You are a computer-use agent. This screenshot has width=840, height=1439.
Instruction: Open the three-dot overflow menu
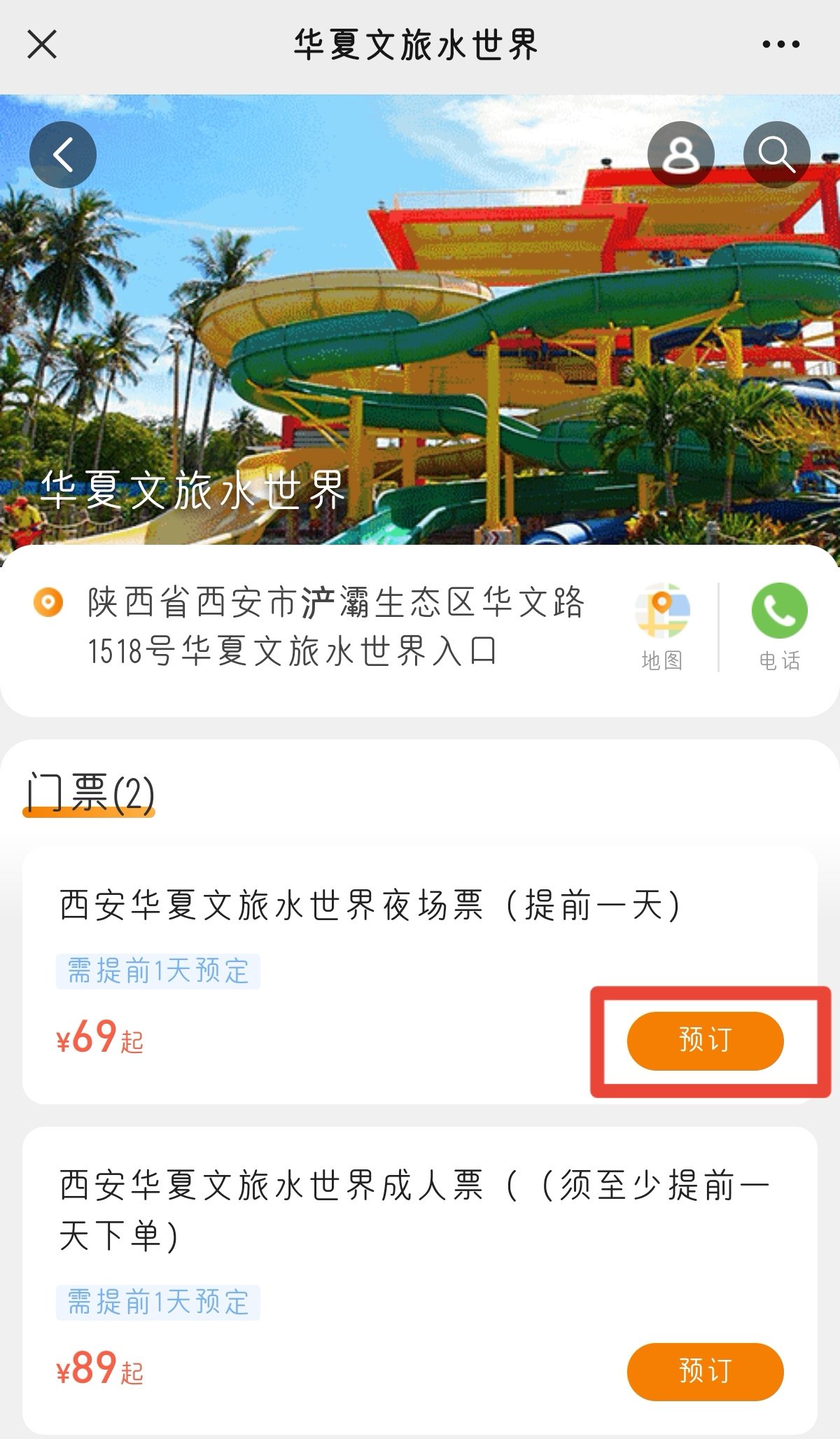click(780, 45)
